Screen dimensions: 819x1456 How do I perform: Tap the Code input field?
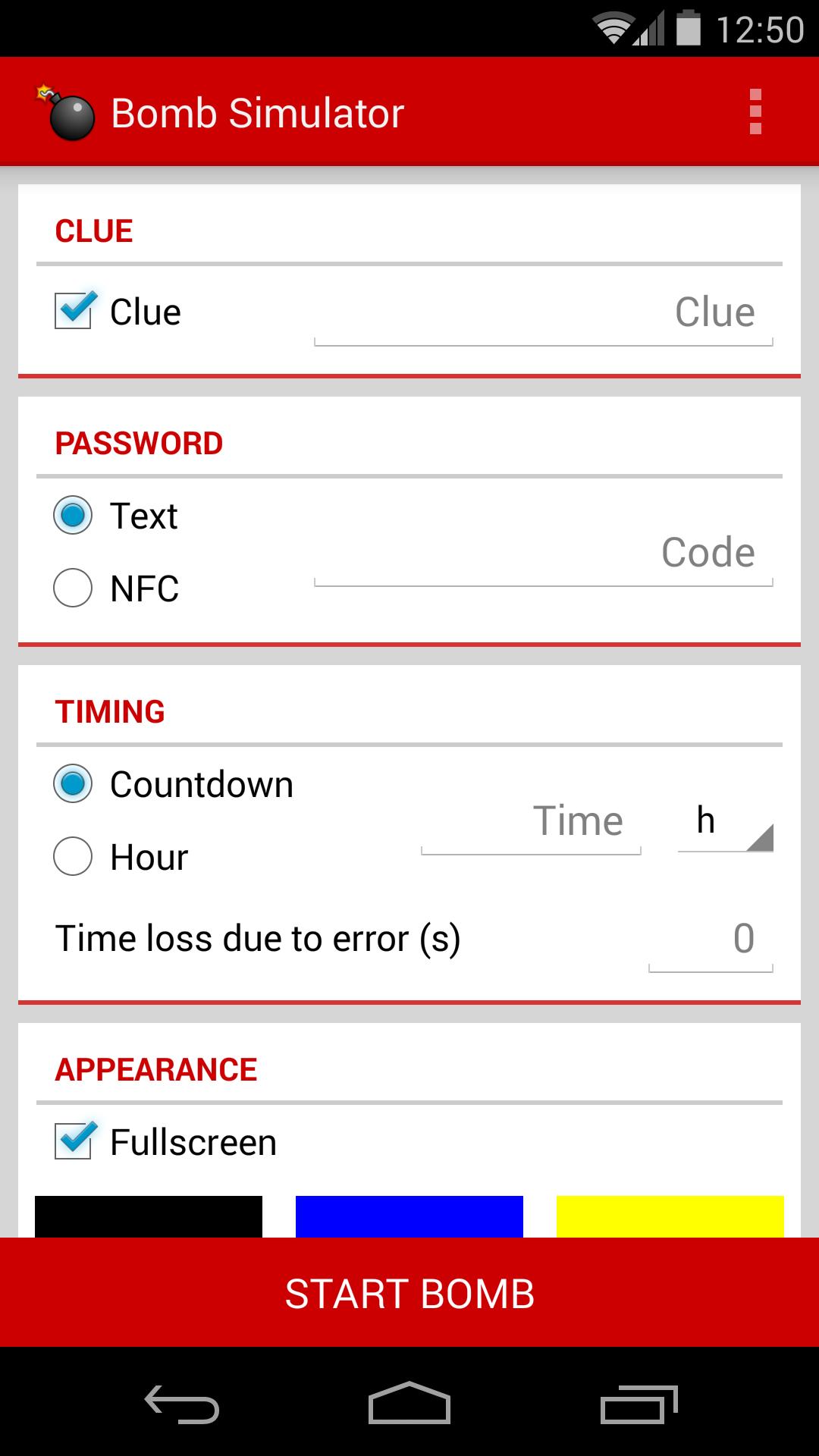tap(543, 554)
